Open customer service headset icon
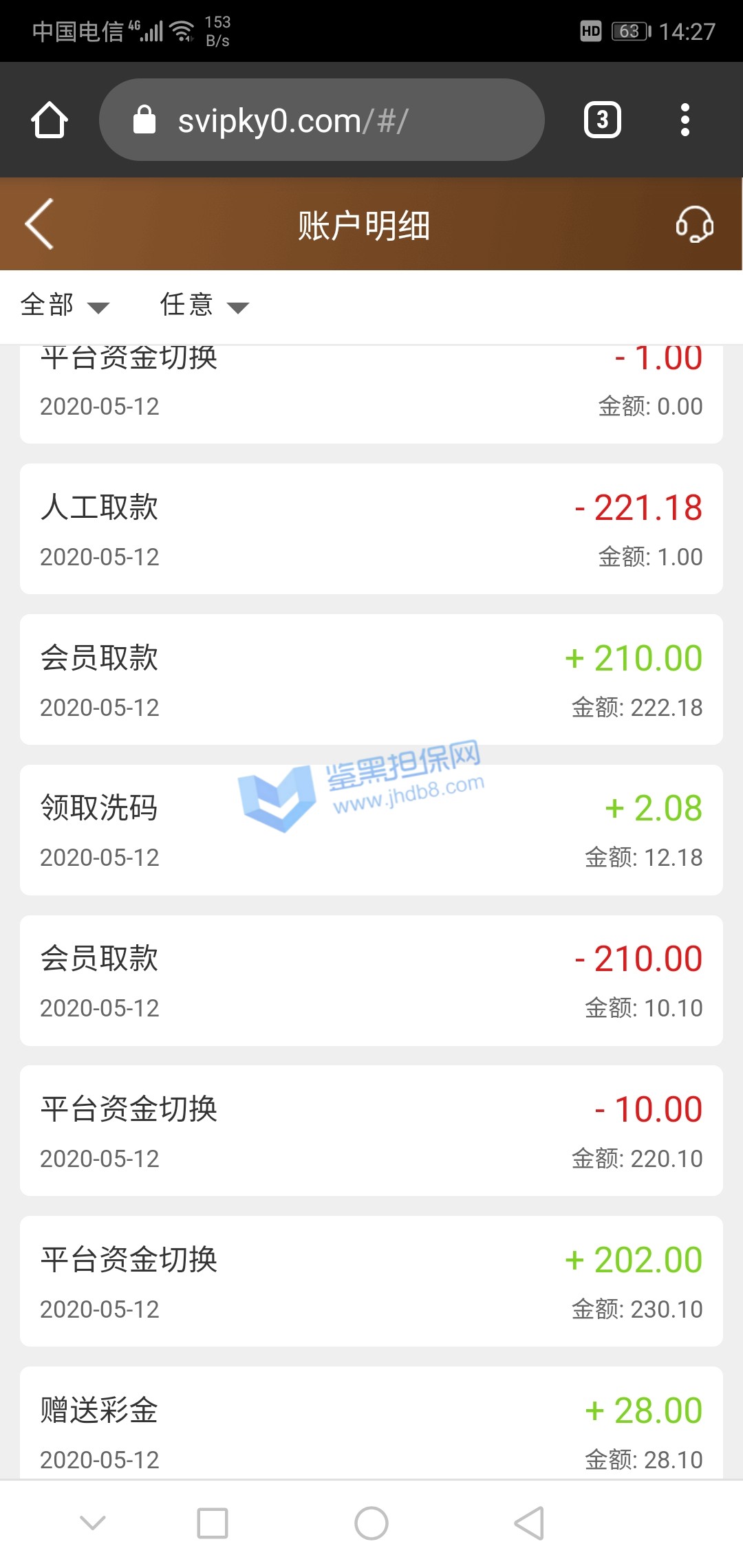The image size is (743, 1568). pyautogui.click(x=694, y=224)
